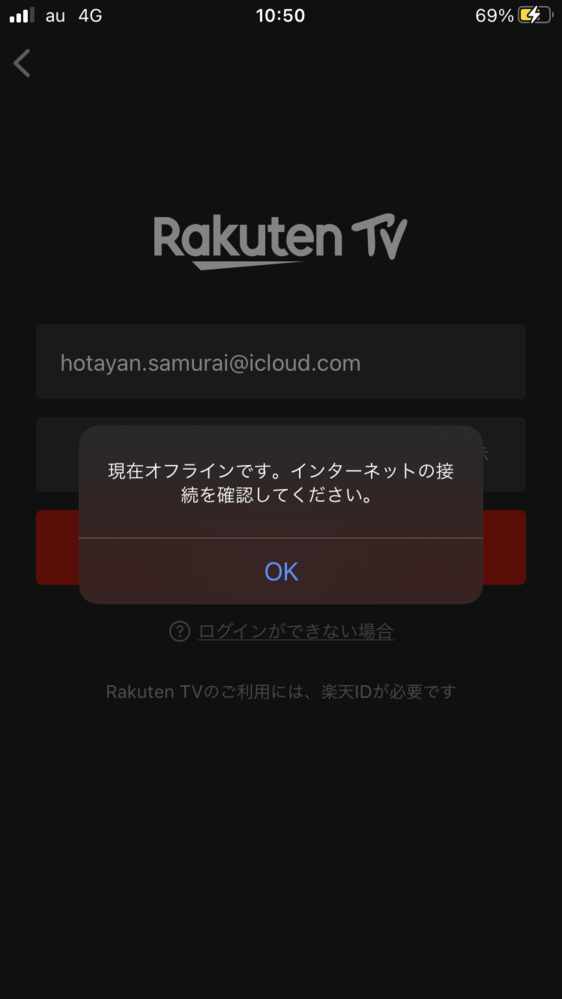Tap the email address field
562x999 pixels.
[x=280, y=362]
